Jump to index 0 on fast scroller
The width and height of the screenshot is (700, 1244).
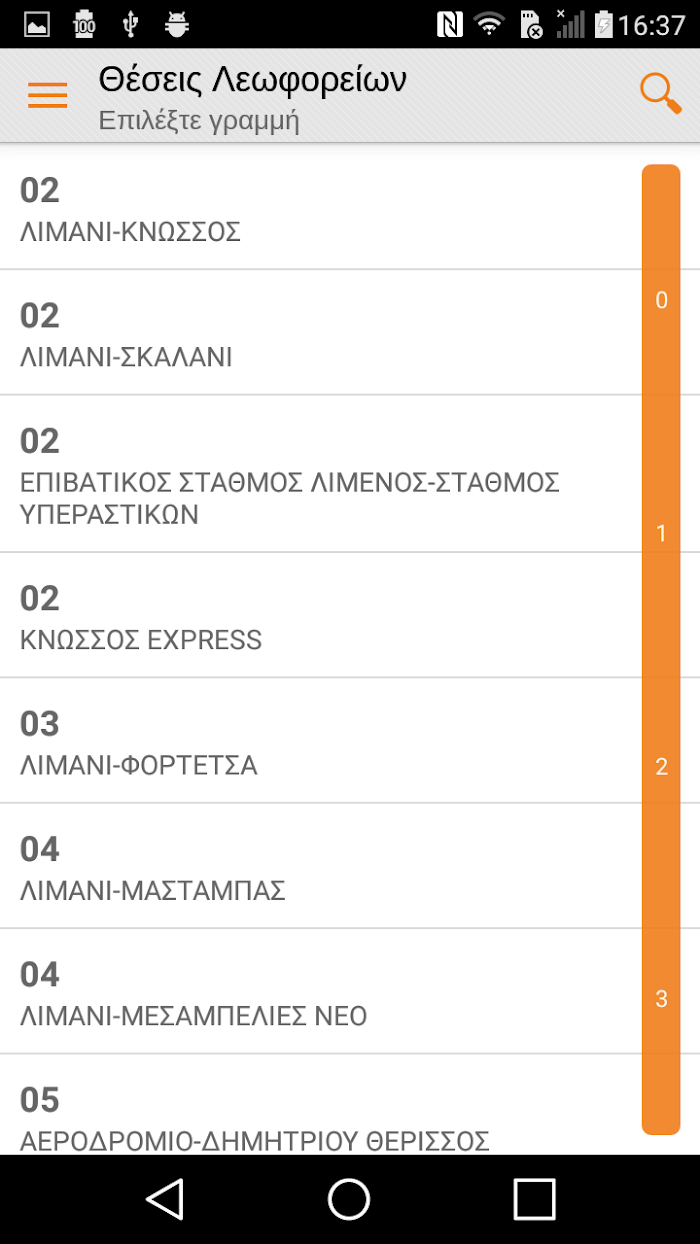click(661, 300)
